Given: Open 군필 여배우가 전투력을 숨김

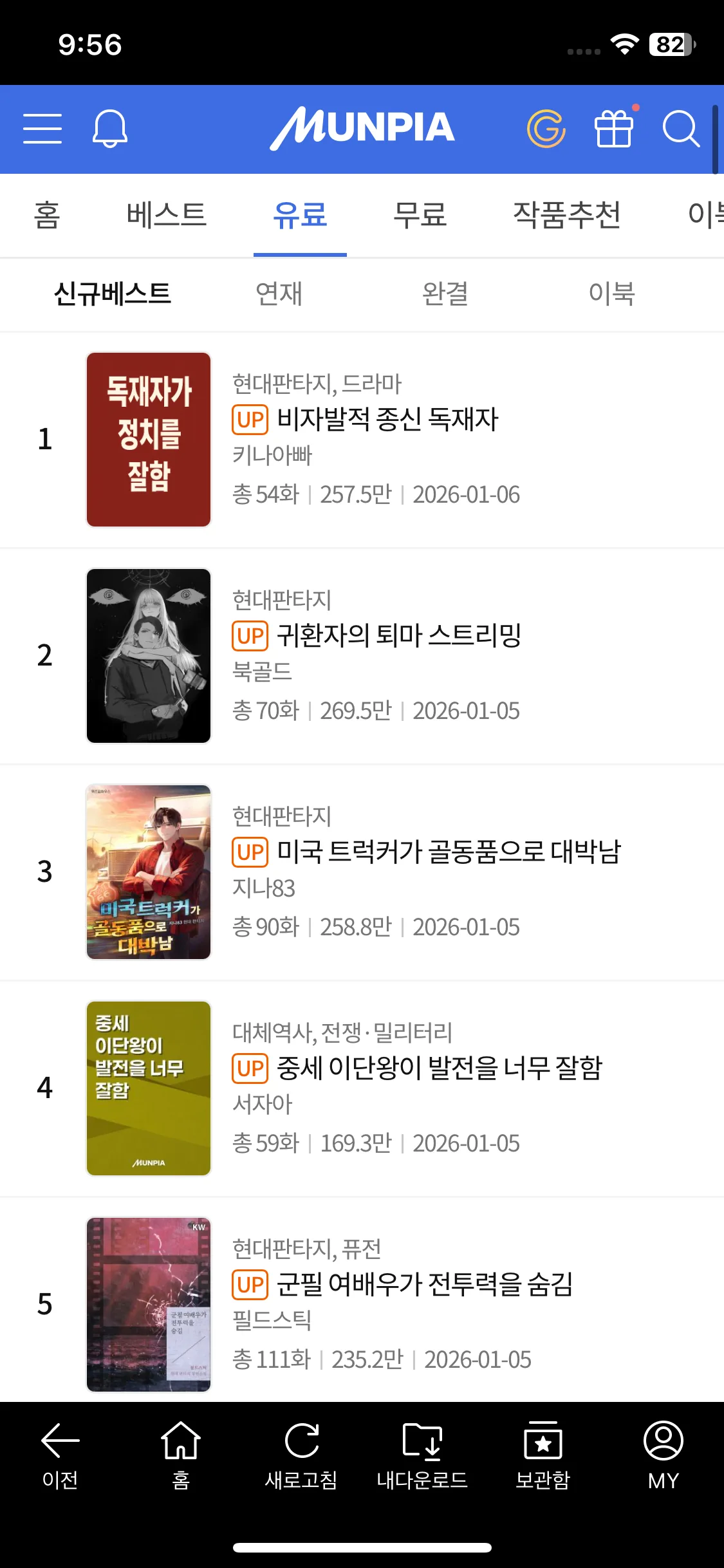Looking at the screenshot, I should tap(424, 1285).
